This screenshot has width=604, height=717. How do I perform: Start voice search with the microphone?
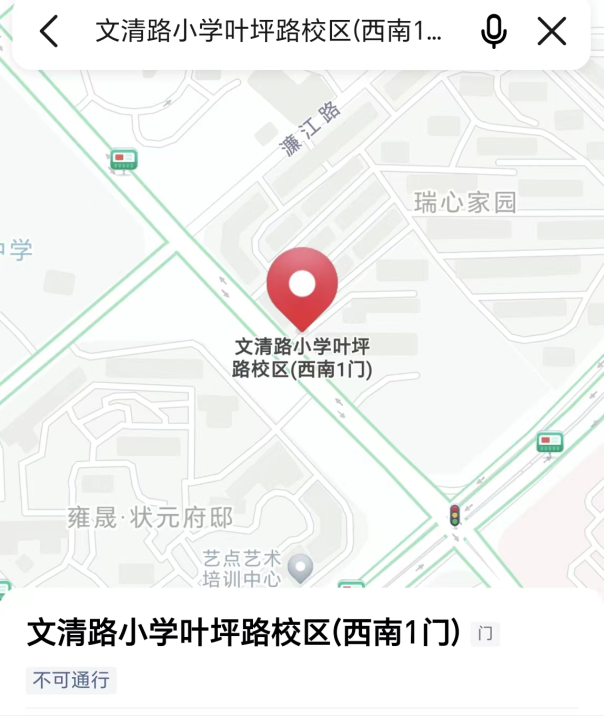[493, 32]
